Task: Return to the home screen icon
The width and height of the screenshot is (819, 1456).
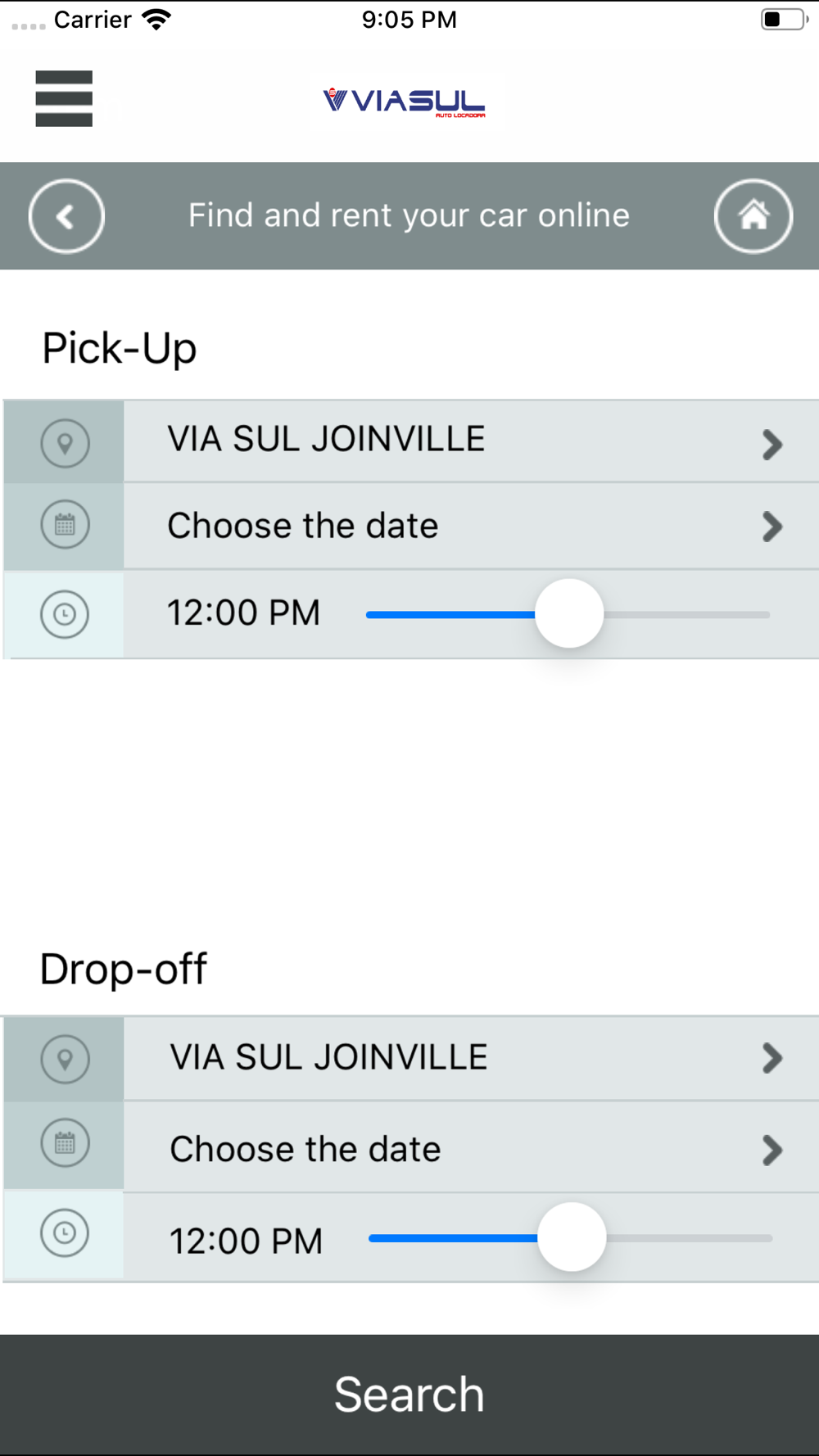Action: pos(753,216)
